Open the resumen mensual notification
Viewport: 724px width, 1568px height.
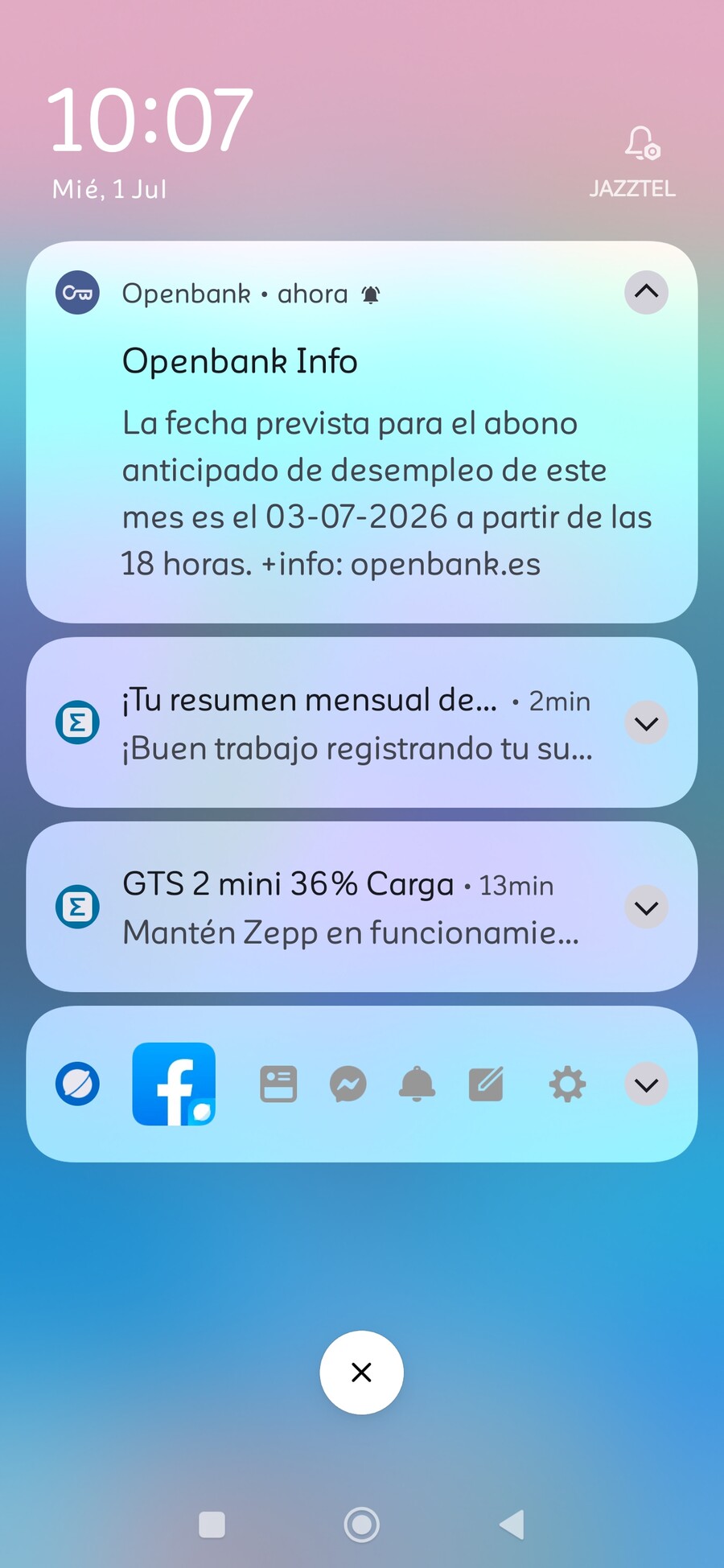(x=361, y=722)
